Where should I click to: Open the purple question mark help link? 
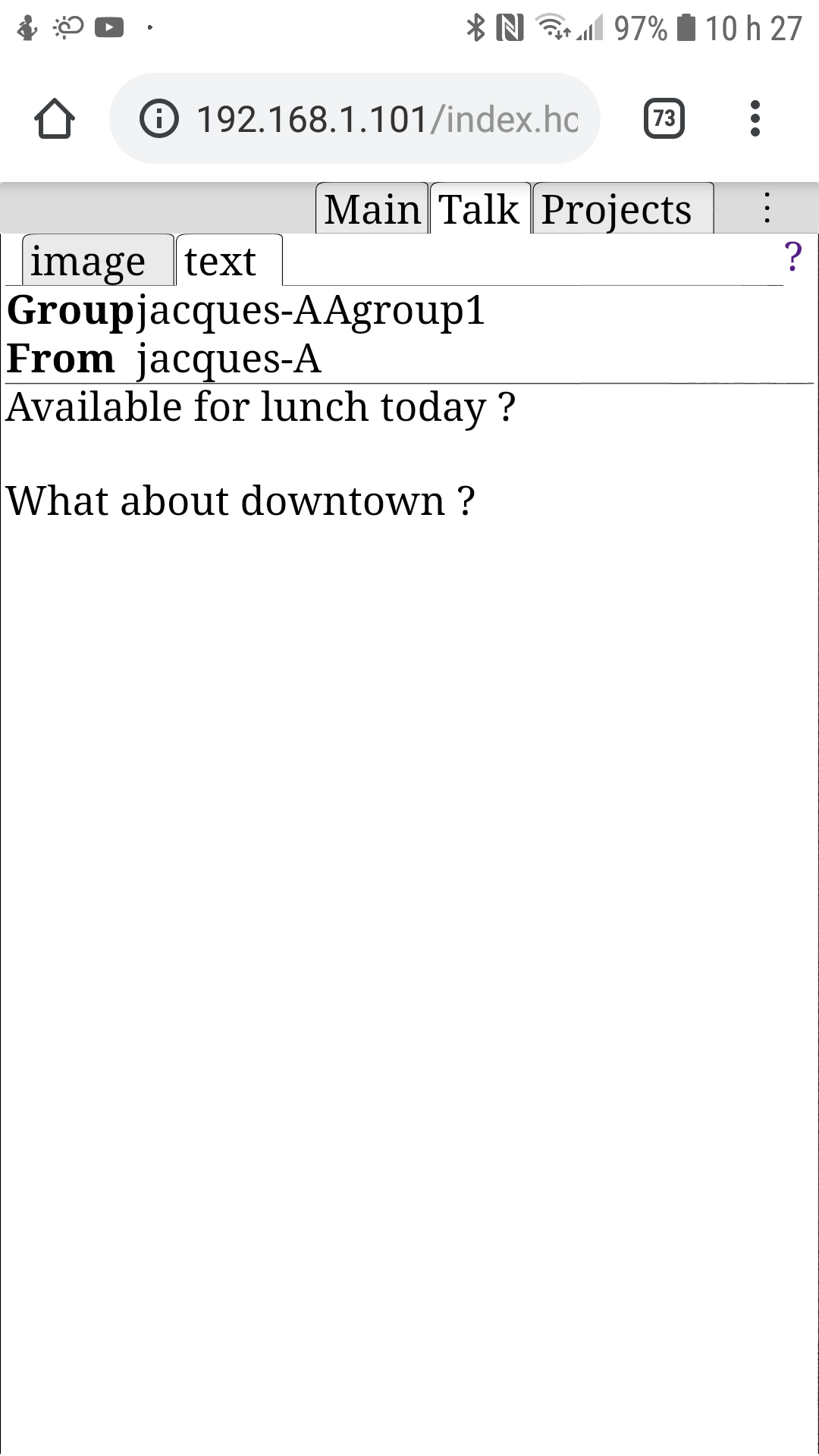click(x=792, y=257)
